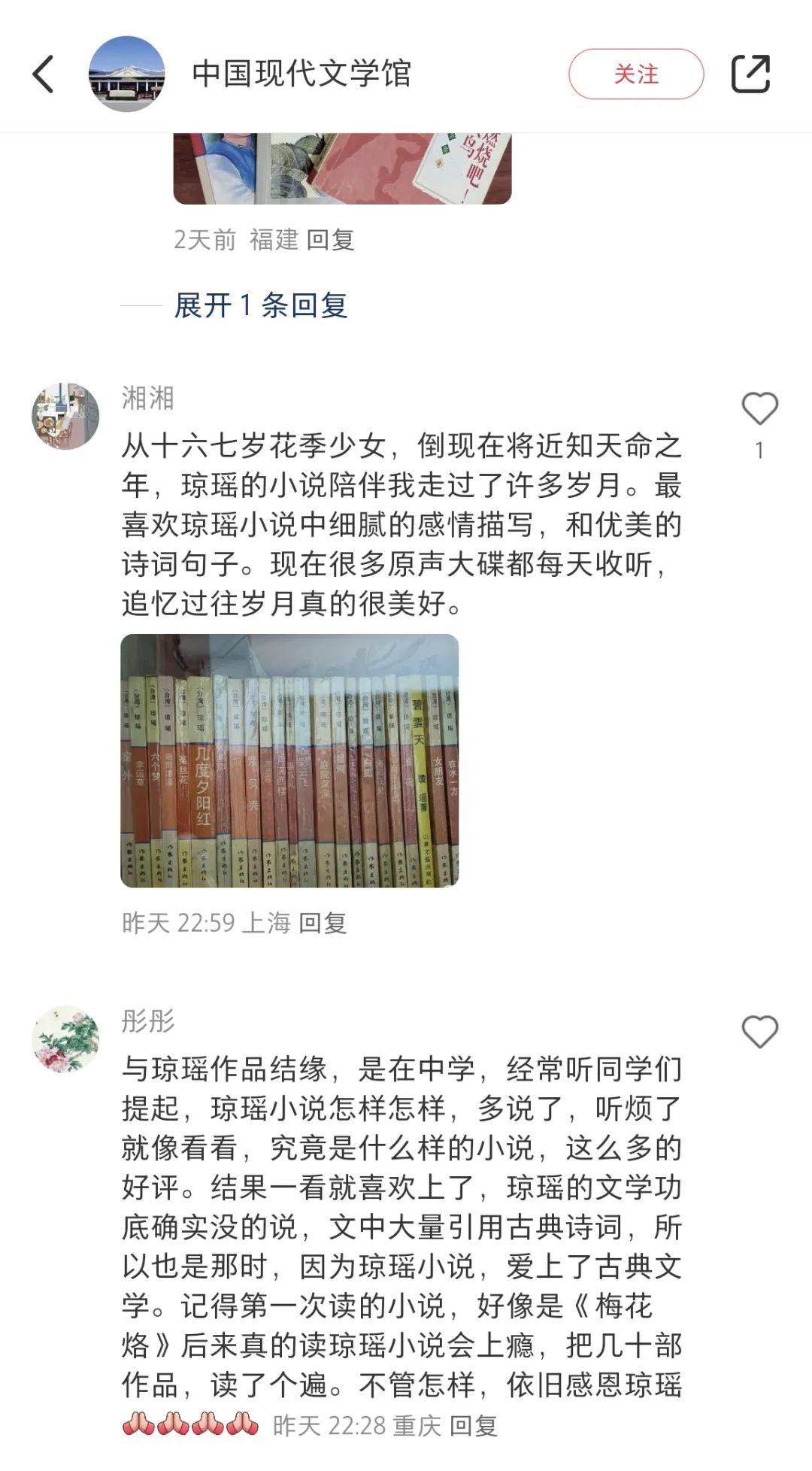Go back with the top-left arrow
812x1471 pixels.
(44, 74)
